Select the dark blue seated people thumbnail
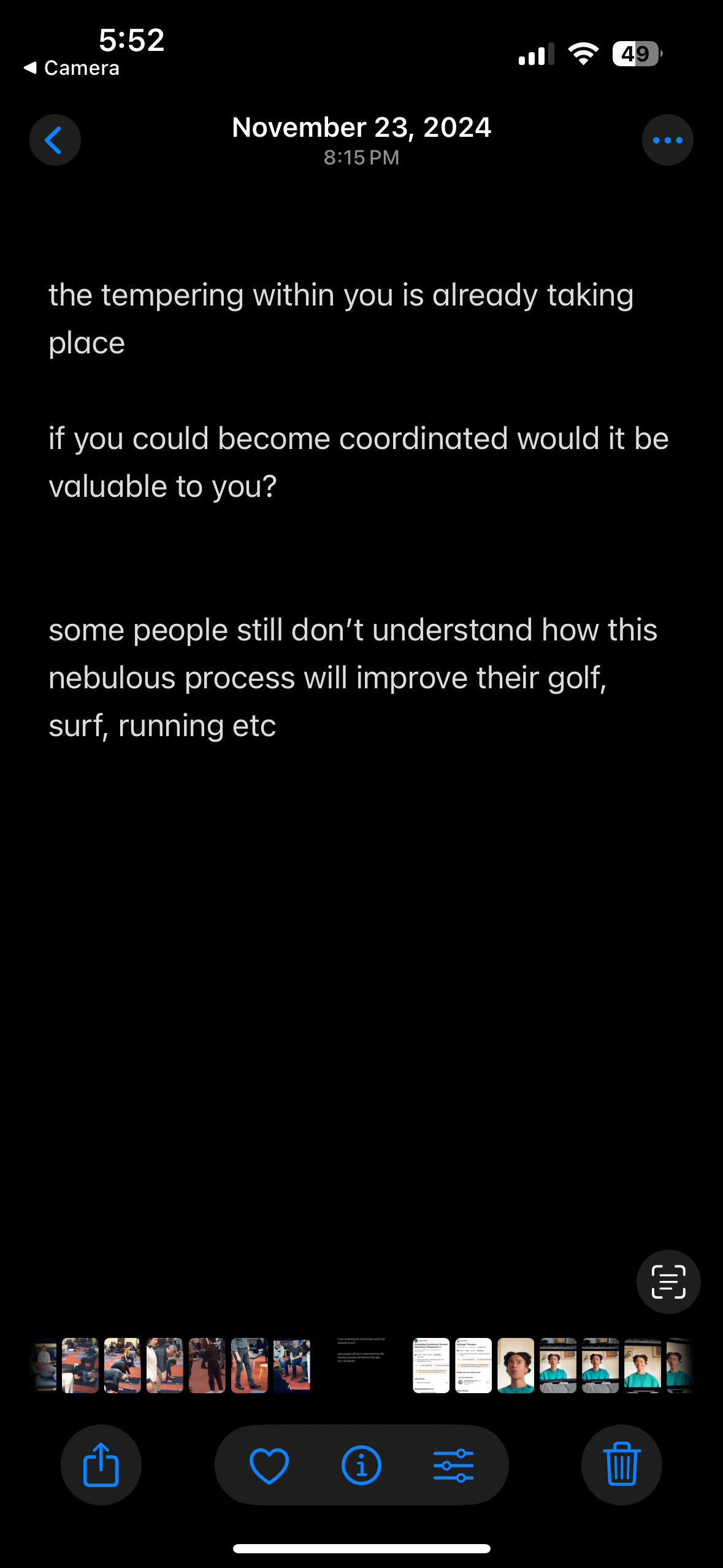 (x=291, y=1366)
